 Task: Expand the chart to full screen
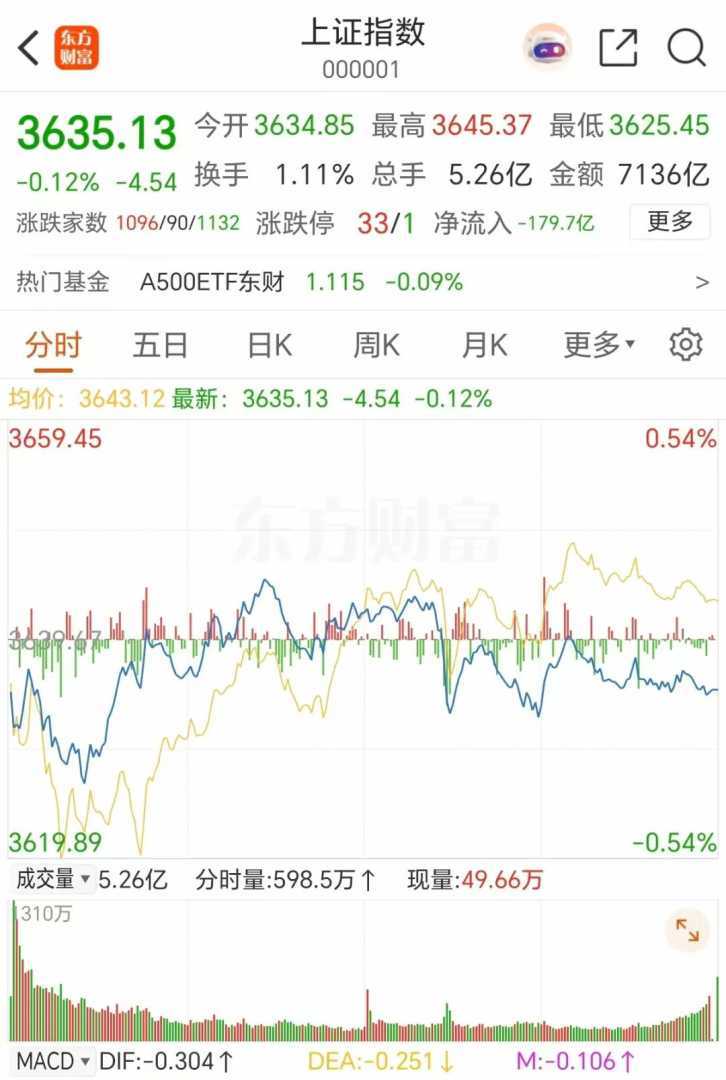(687, 931)
